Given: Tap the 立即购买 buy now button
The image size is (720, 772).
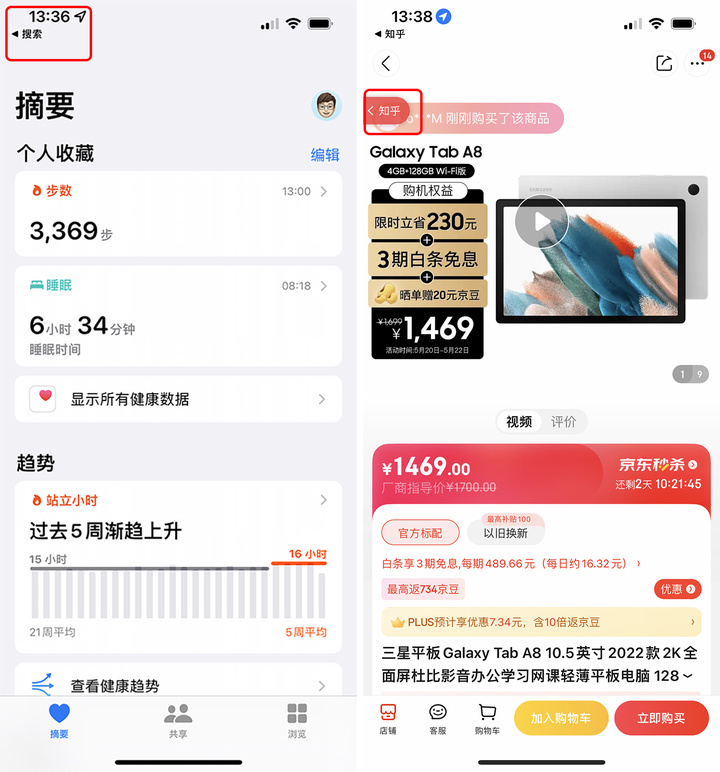Looking at the screenshot, I should click(x=662, y=718).
